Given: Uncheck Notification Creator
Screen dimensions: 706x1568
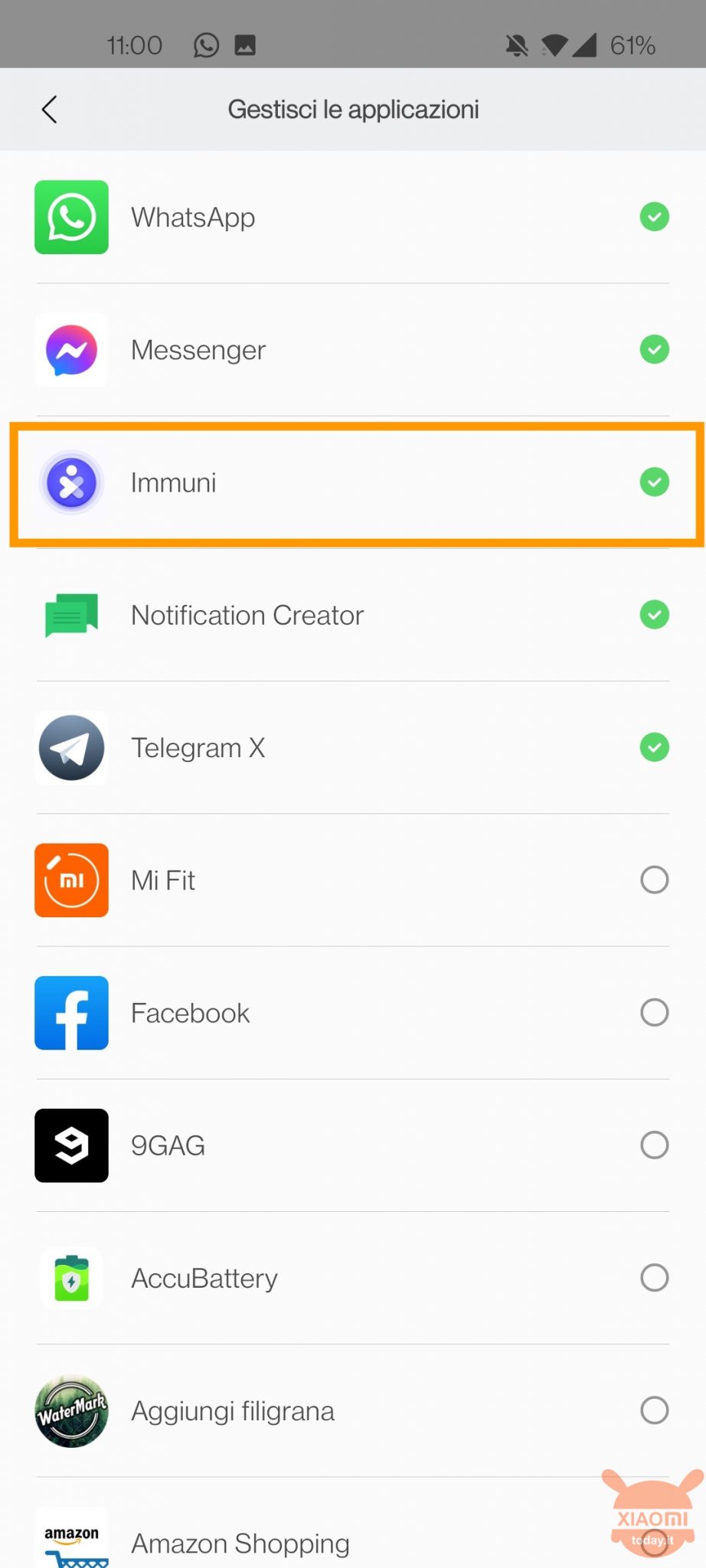Looking at the screenshot, I should click(x=654, y=615).
